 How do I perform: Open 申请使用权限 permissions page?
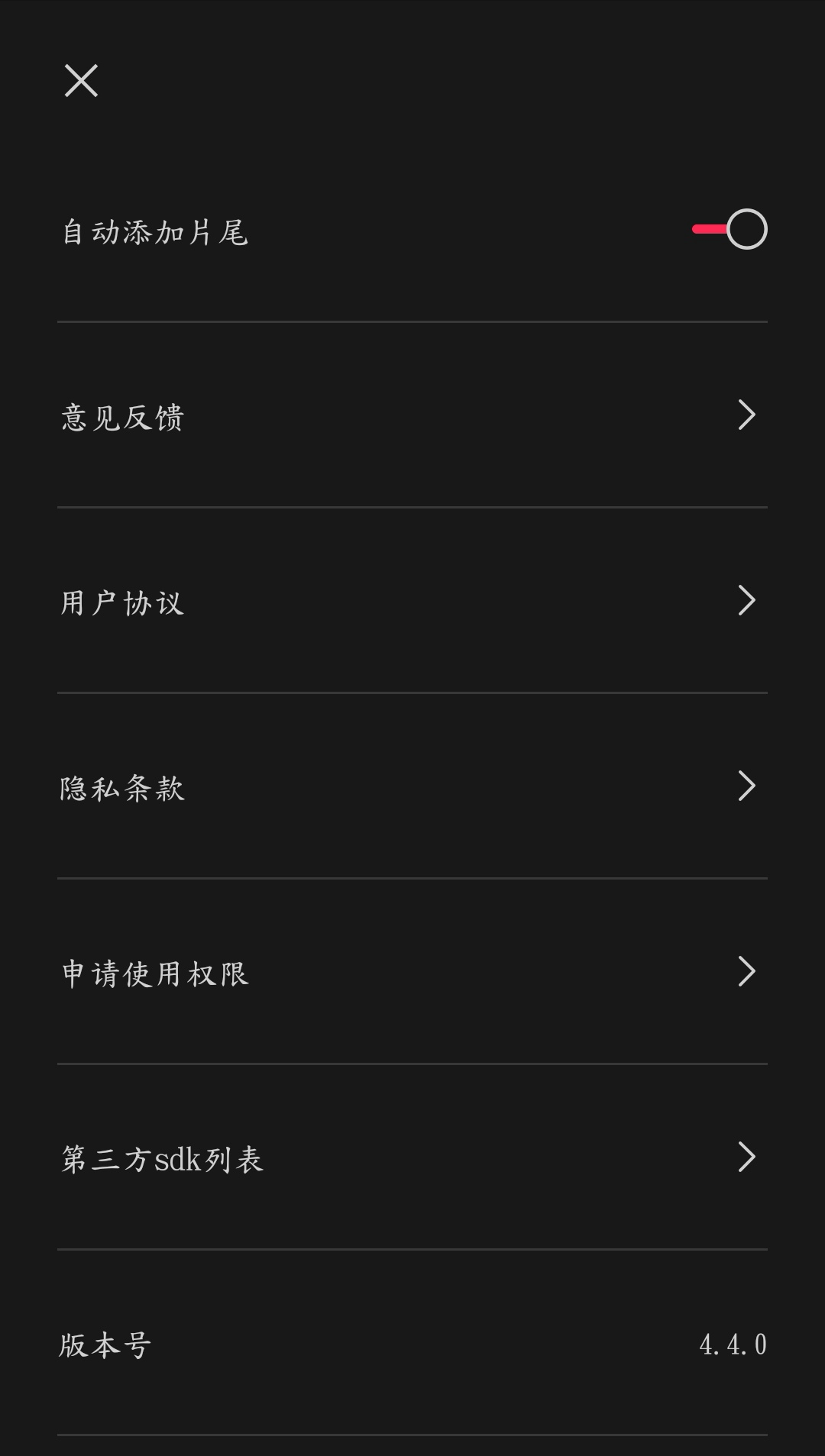(x=412, y=973)
